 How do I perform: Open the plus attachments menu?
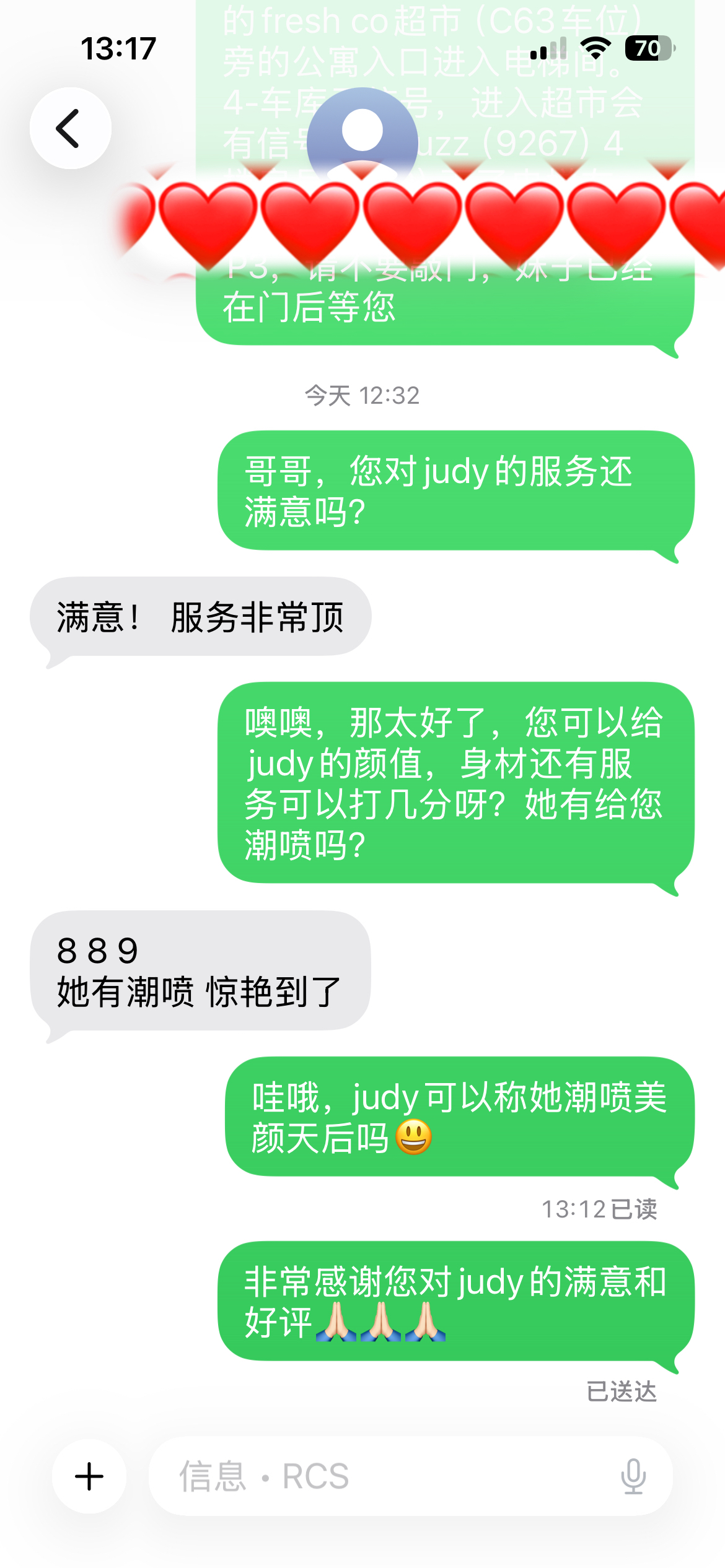pos(89,1476)
